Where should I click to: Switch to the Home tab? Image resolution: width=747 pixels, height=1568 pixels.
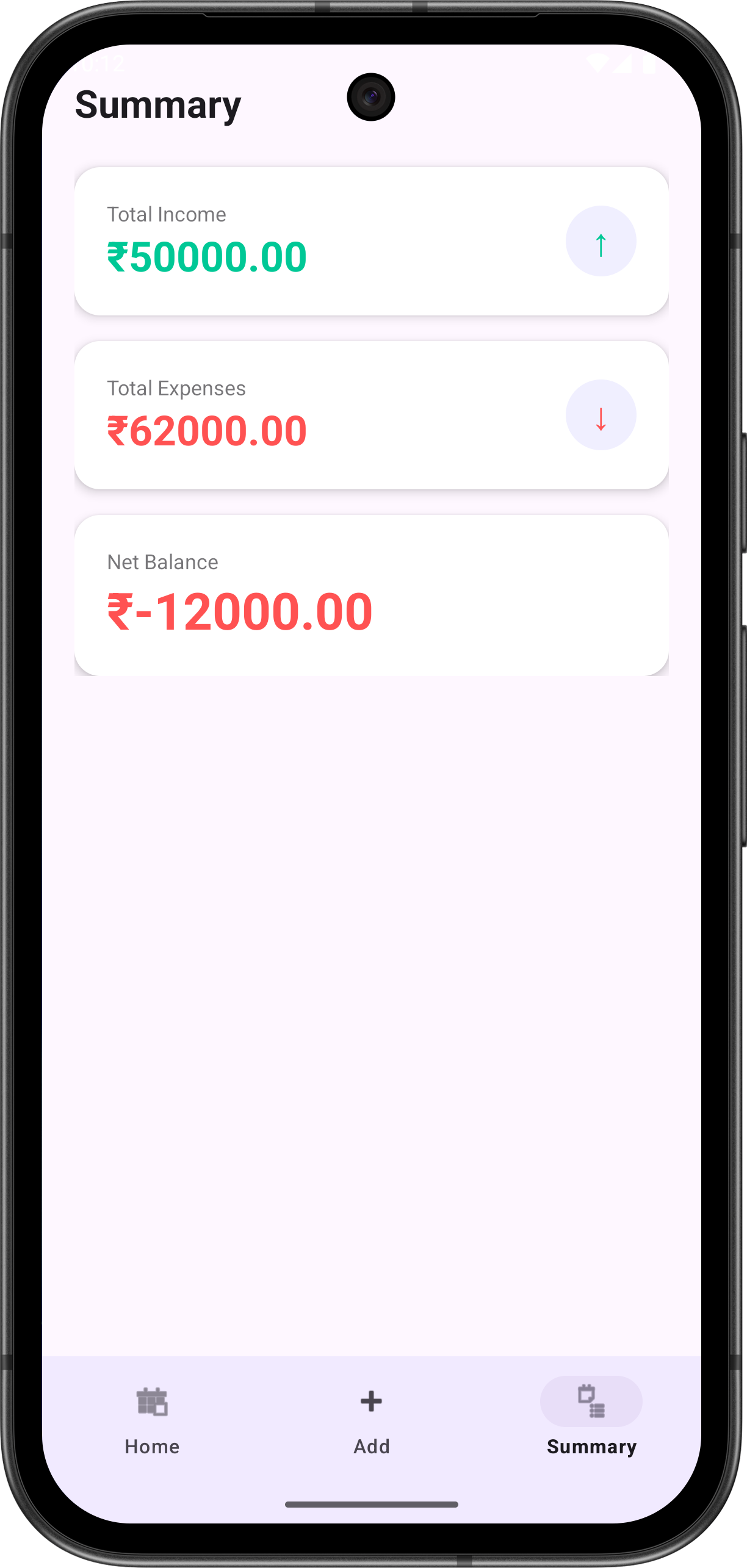point(152,1420)
